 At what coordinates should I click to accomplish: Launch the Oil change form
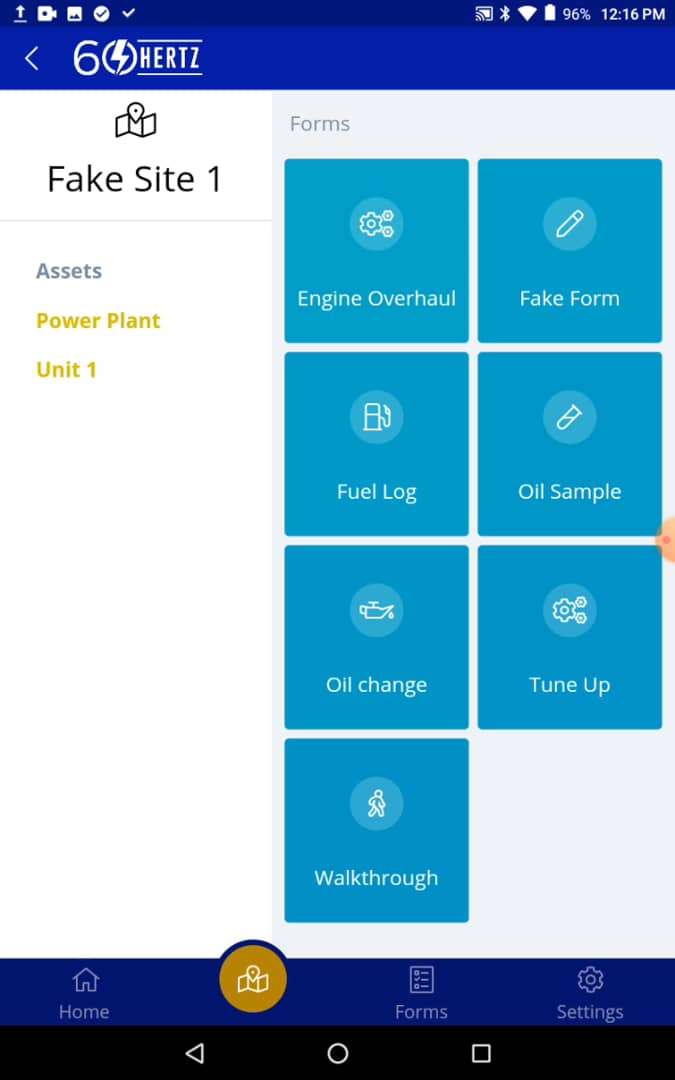[x=376, y=637]
